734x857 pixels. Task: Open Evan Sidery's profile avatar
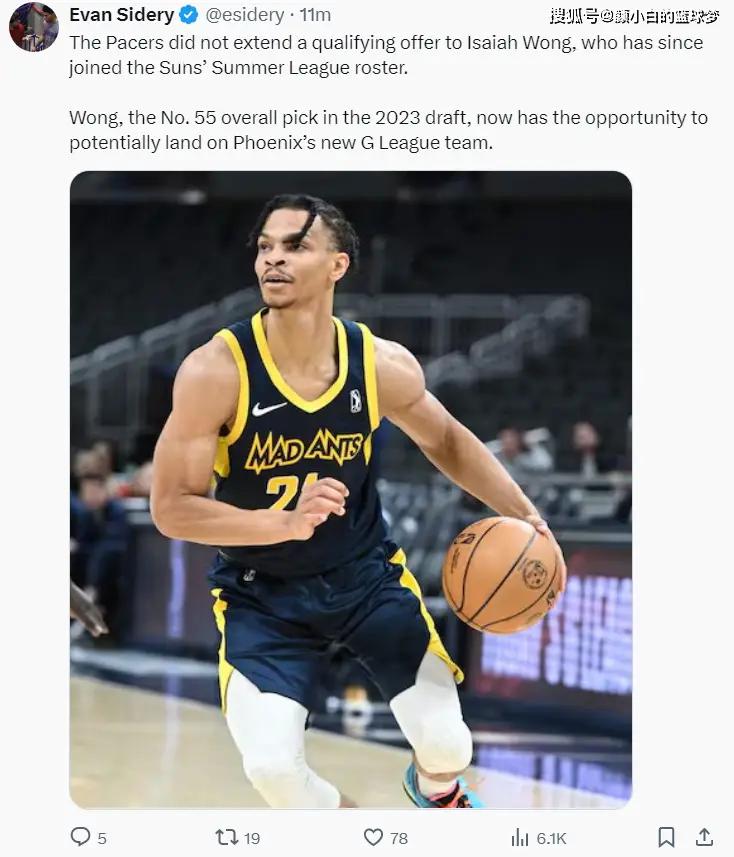click(33, 26)
